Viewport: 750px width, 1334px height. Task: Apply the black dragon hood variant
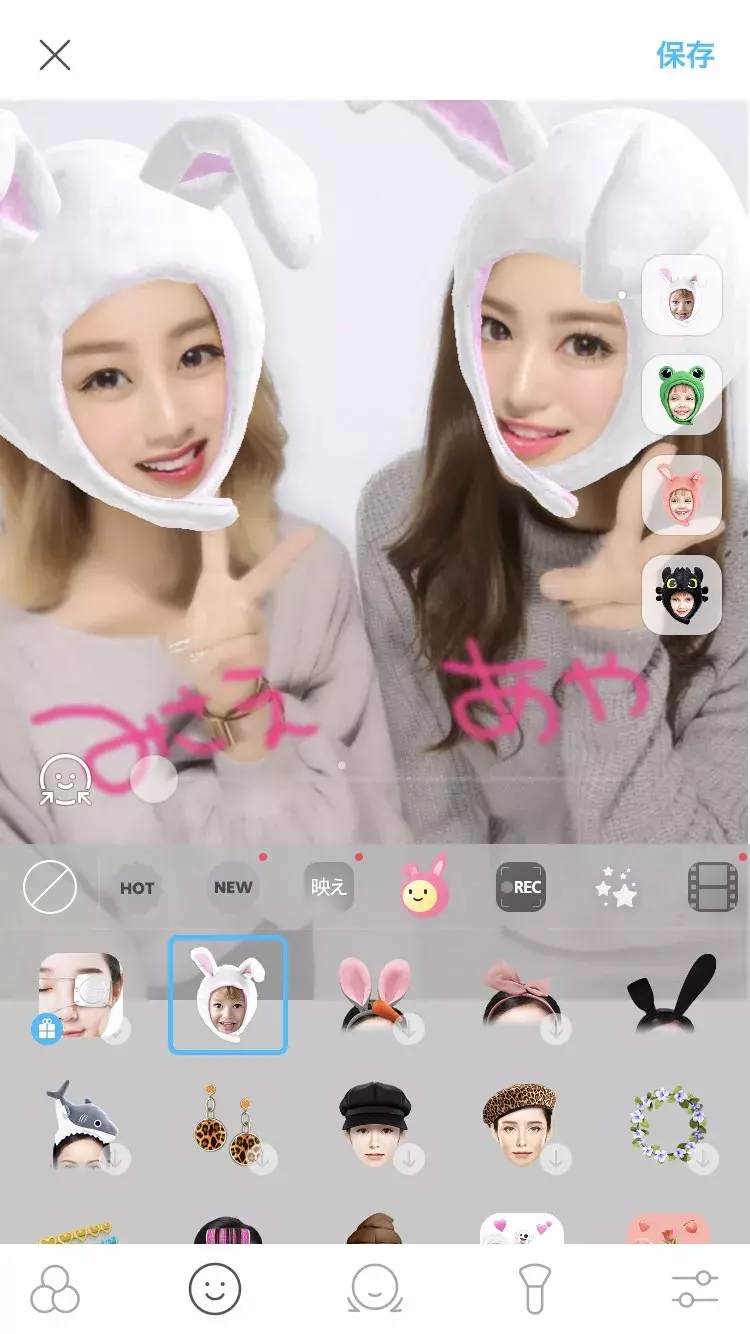pyautogui.click(x=681, y=595)
